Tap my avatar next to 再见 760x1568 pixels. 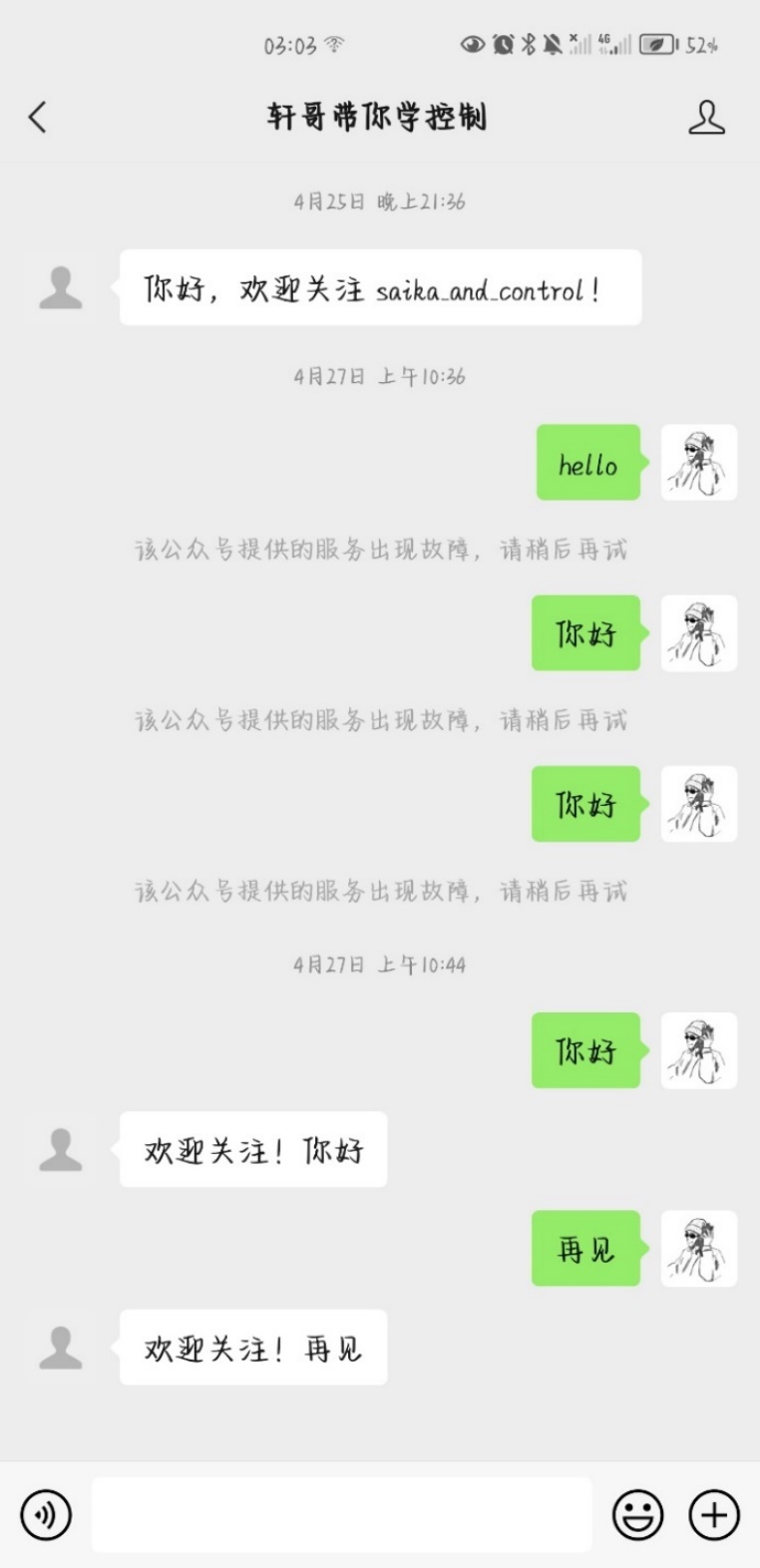(699, 1249)
